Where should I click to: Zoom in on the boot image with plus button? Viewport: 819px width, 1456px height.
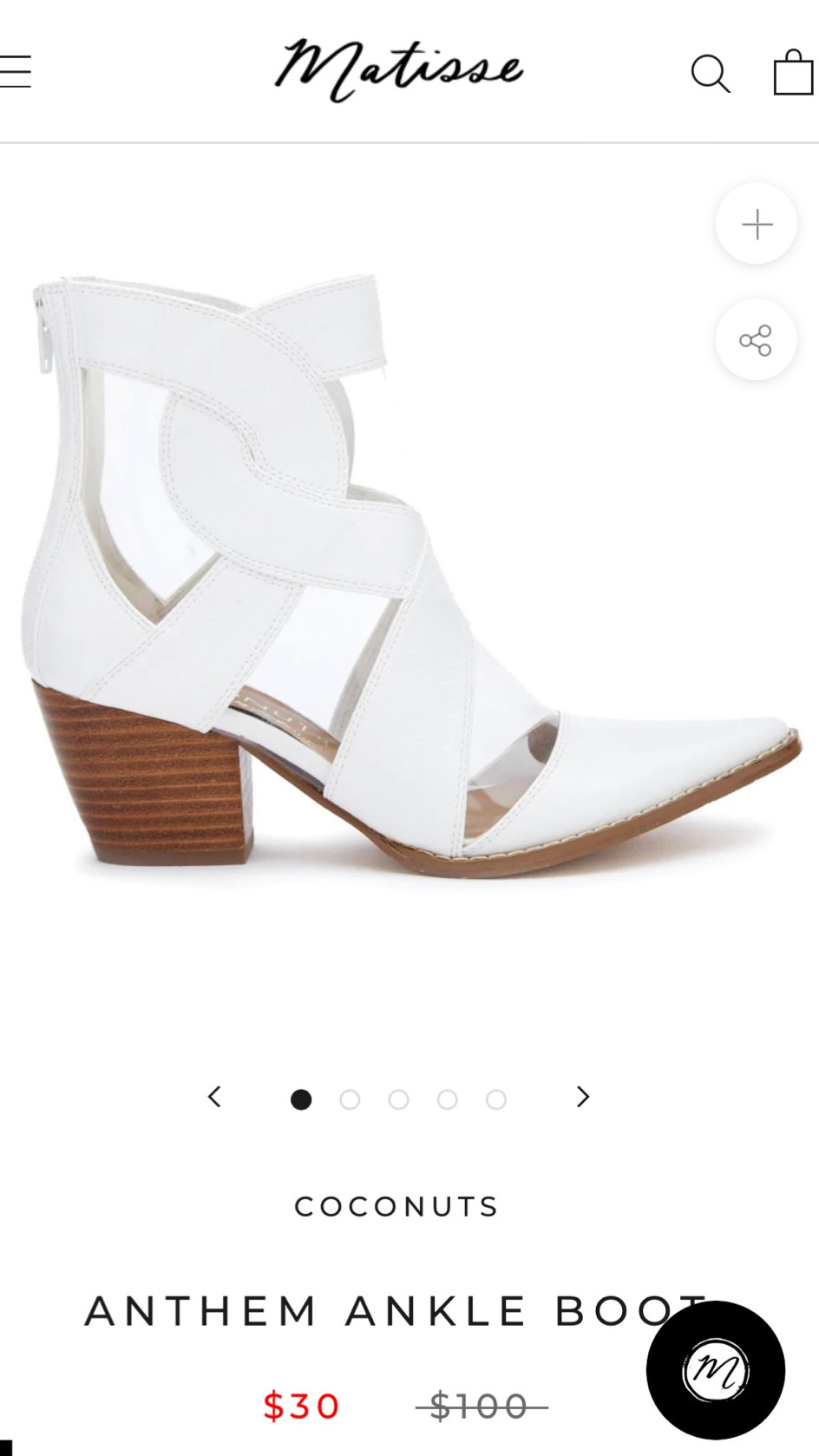coord(756,224)
